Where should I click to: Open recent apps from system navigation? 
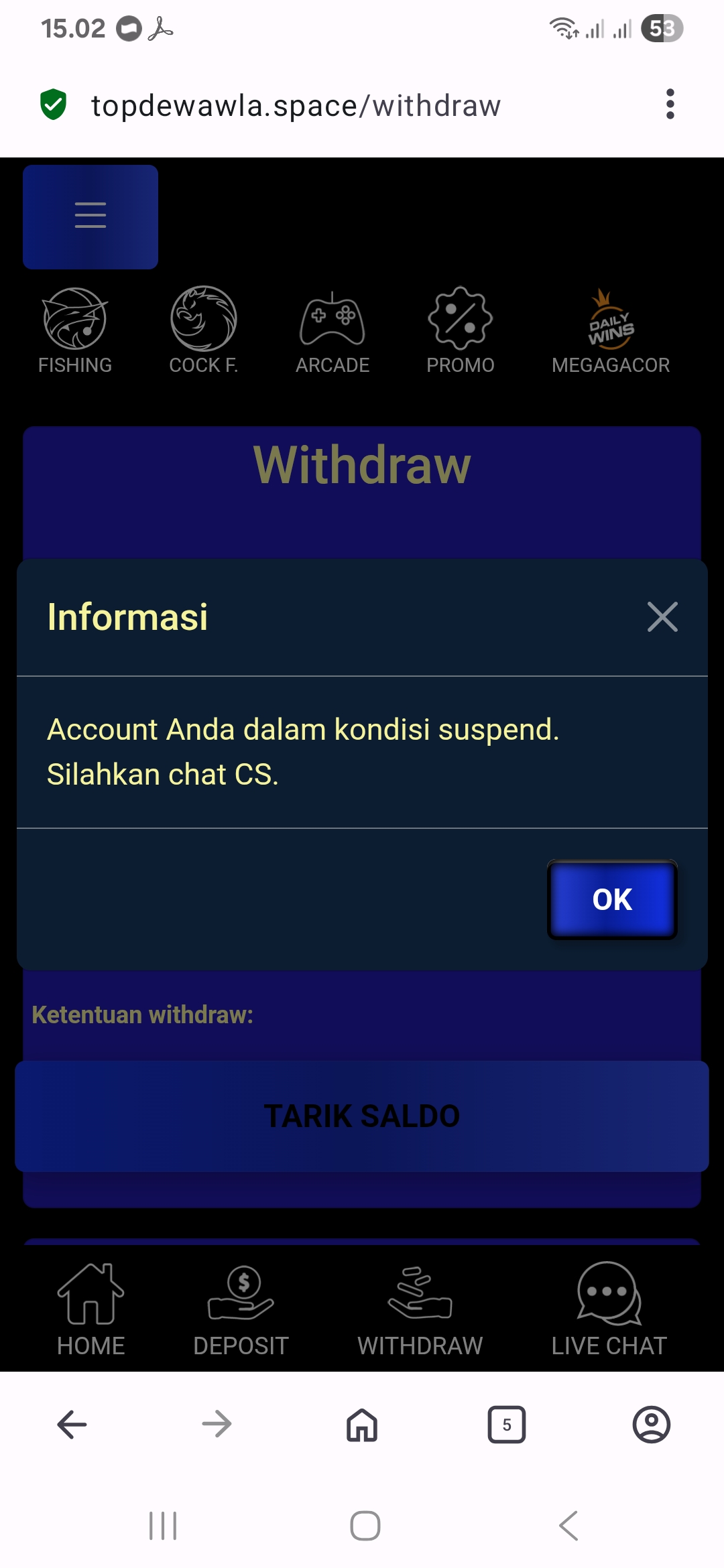coord(163,1526)
